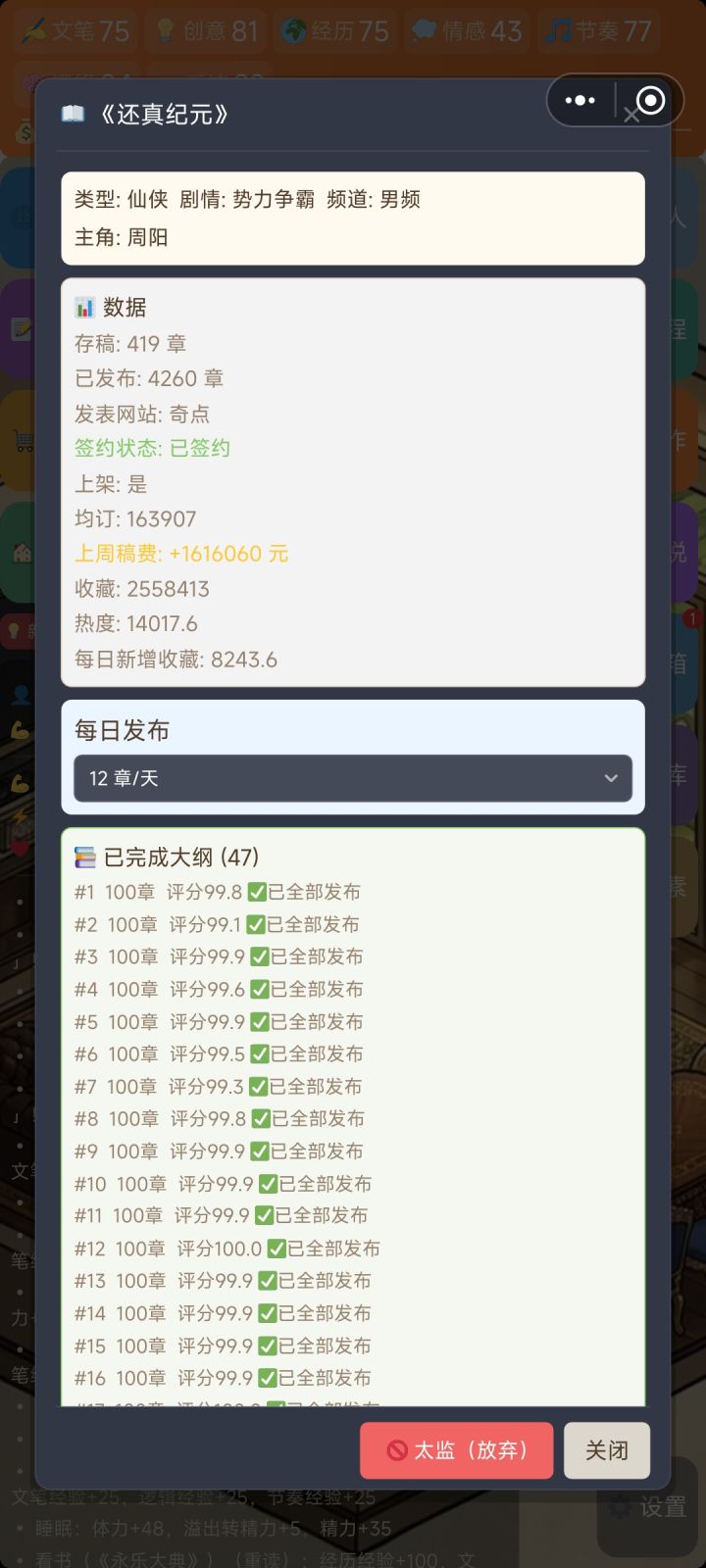The width and height of the screenshot is (706, 1568).
Task: Click the 关闭 close button
Action: click(x=606, y=1450)
